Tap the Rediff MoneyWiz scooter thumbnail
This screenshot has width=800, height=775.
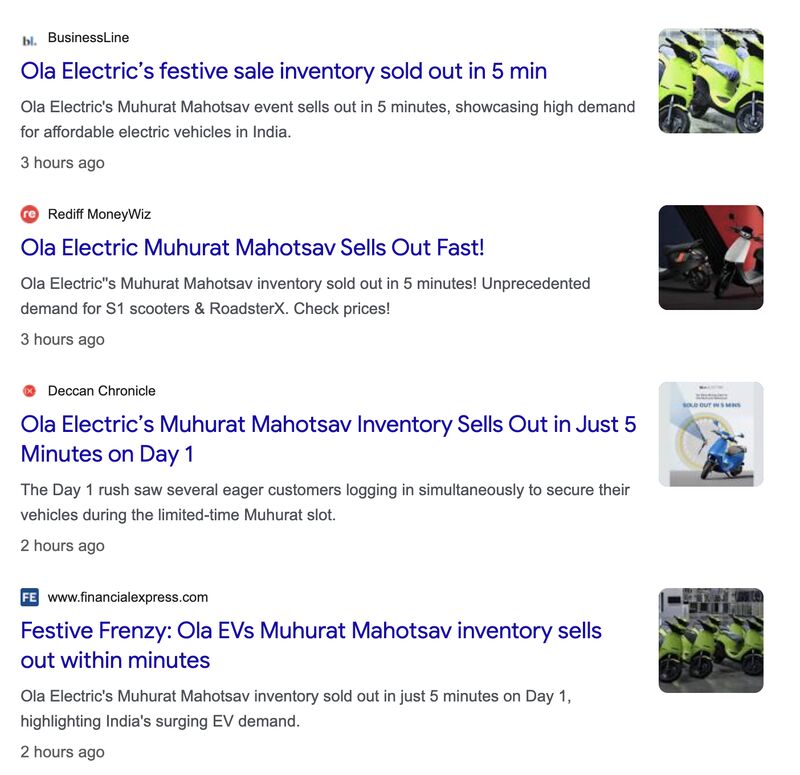(710, 257)
